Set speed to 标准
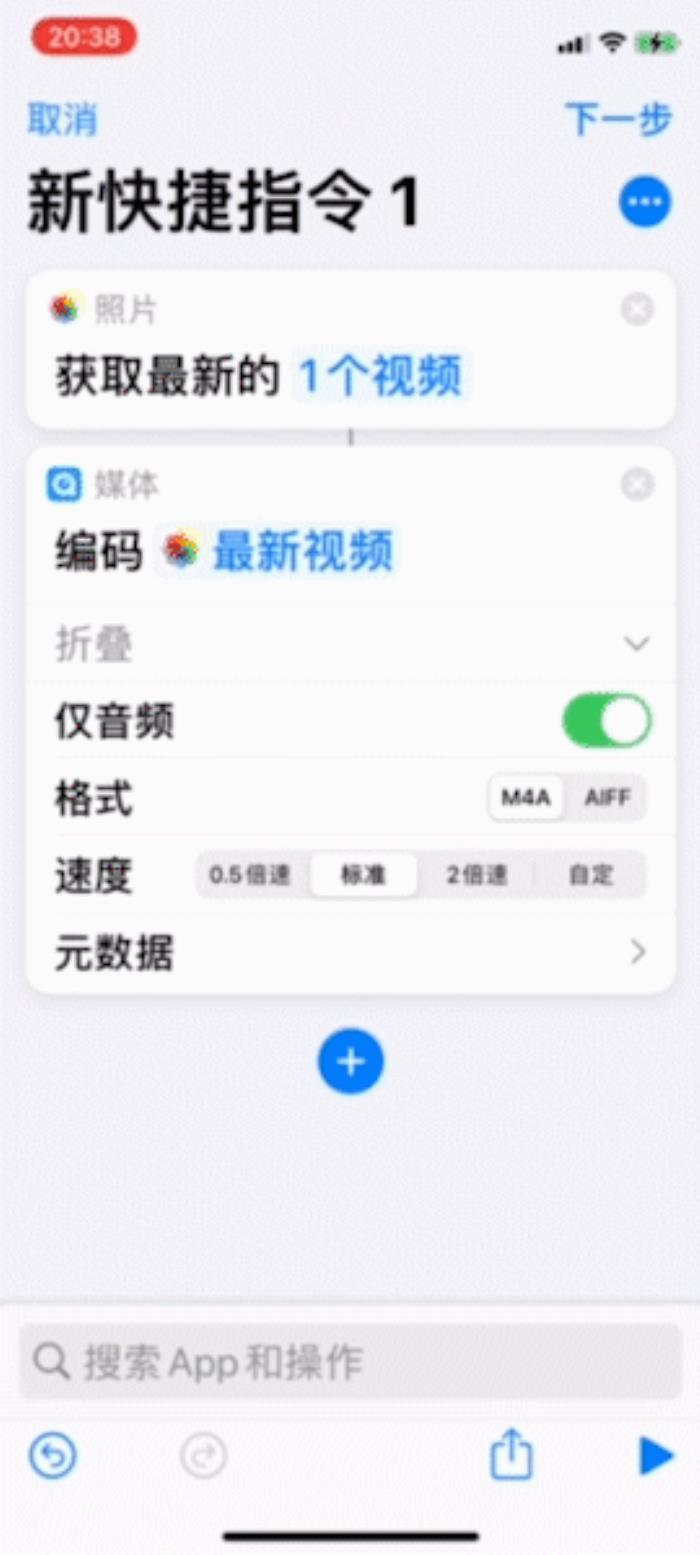The height and width of the screenshot is (1555, 700). 363,875
